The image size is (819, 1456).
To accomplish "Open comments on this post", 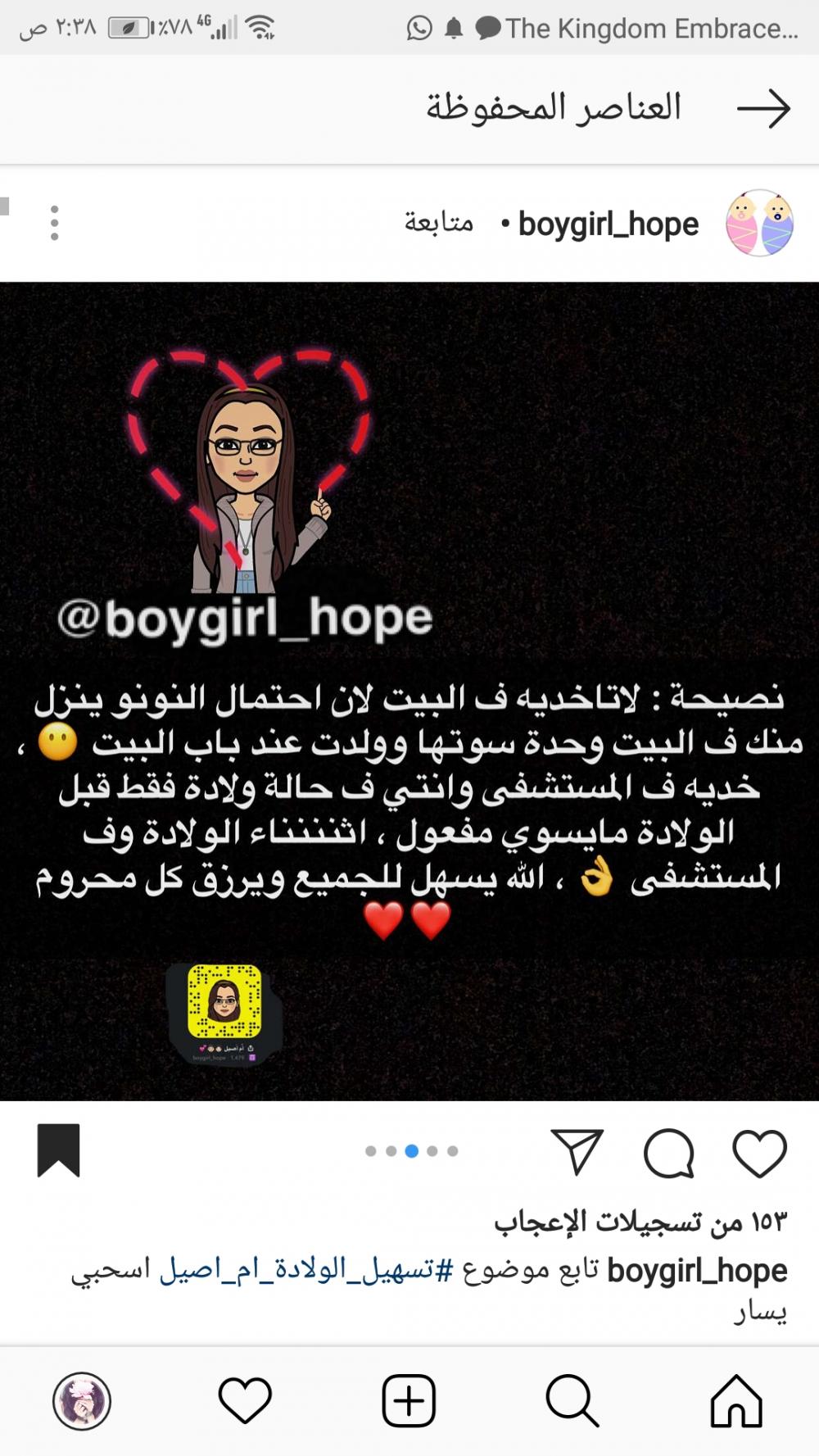I will pyautogui.click(x=669, y=1153).
